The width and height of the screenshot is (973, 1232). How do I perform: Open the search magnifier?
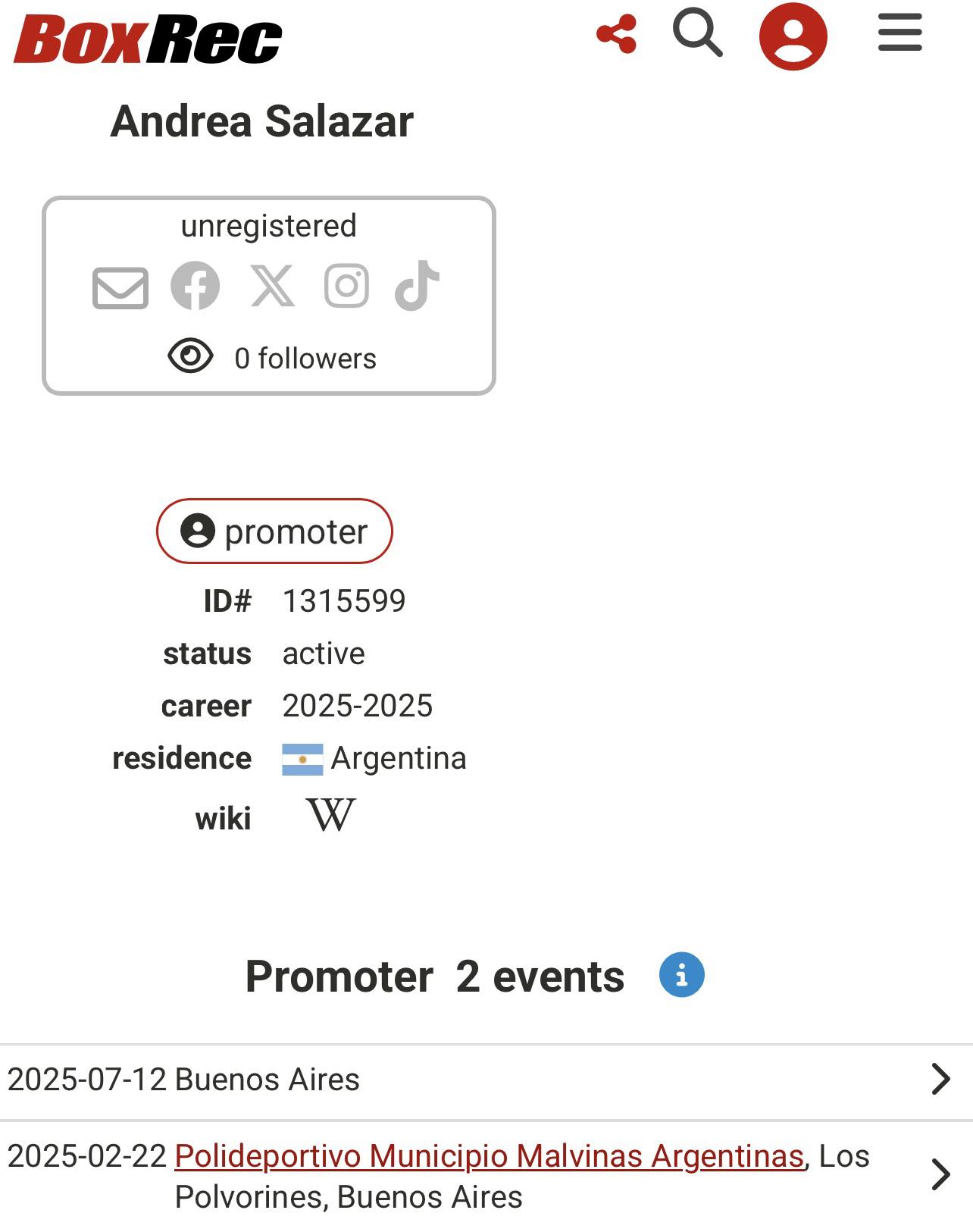[697, 33]
